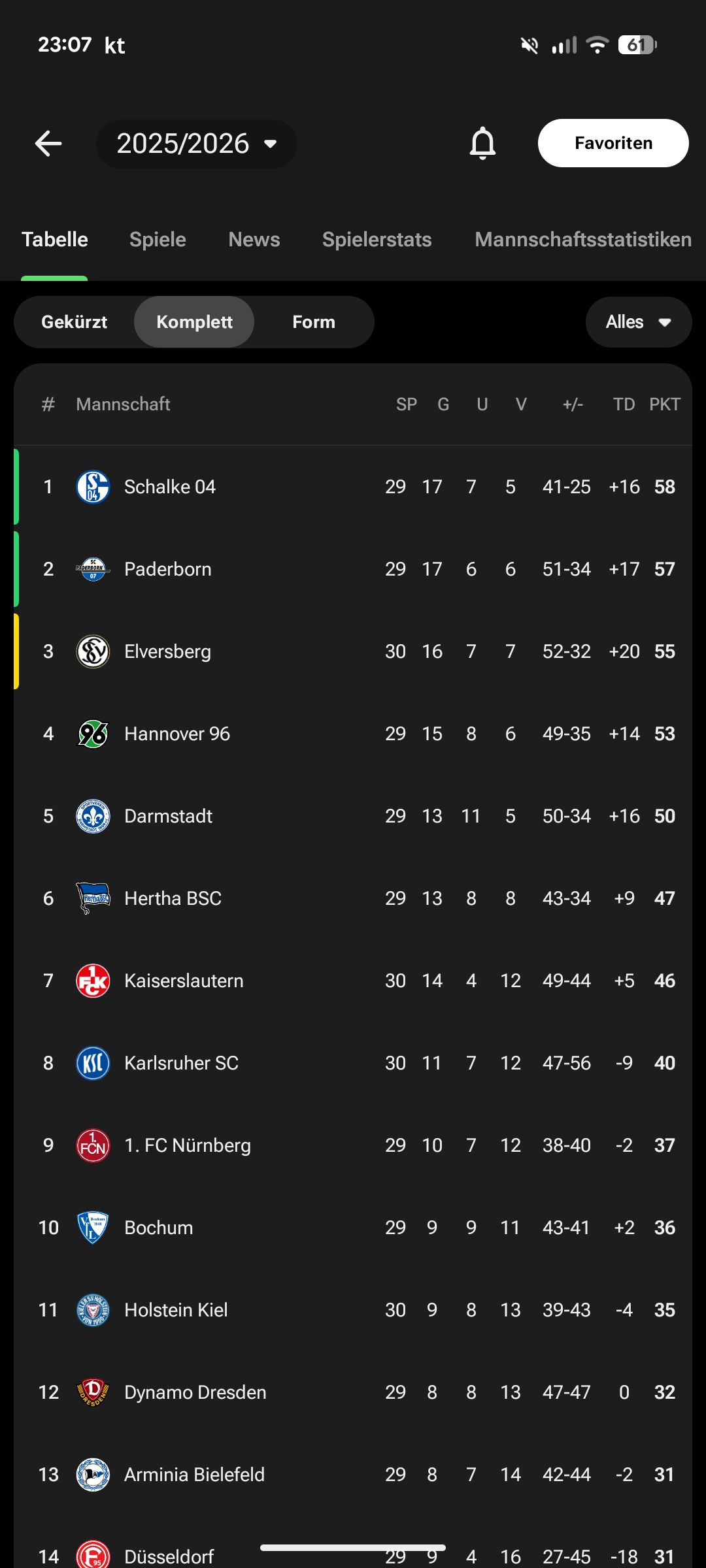Expand the Alles filter dropdown
The height and width of the screenshot is (1568, 706).
638,322
